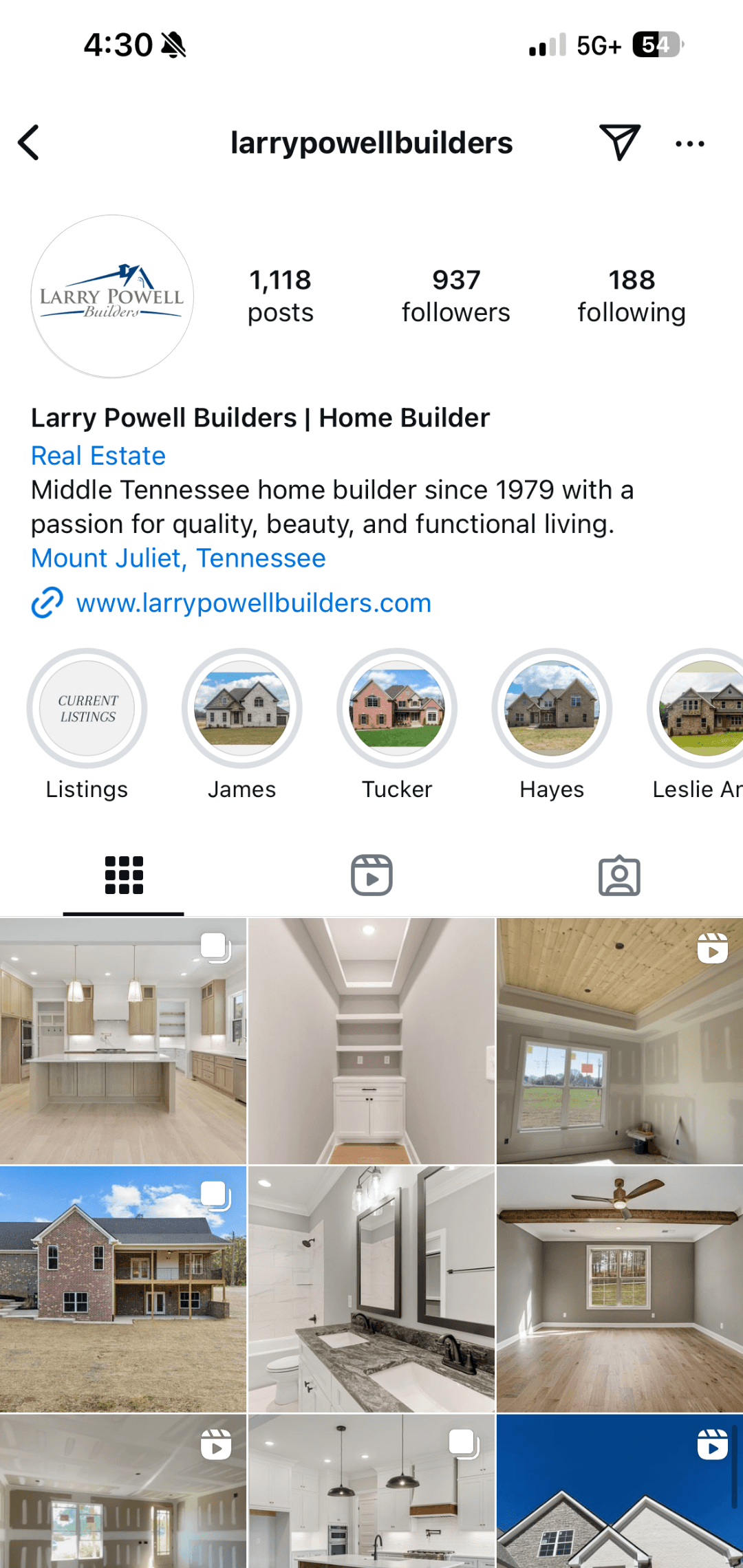
Task: Open the Tucker story highlight
Action: click(397, 709)
